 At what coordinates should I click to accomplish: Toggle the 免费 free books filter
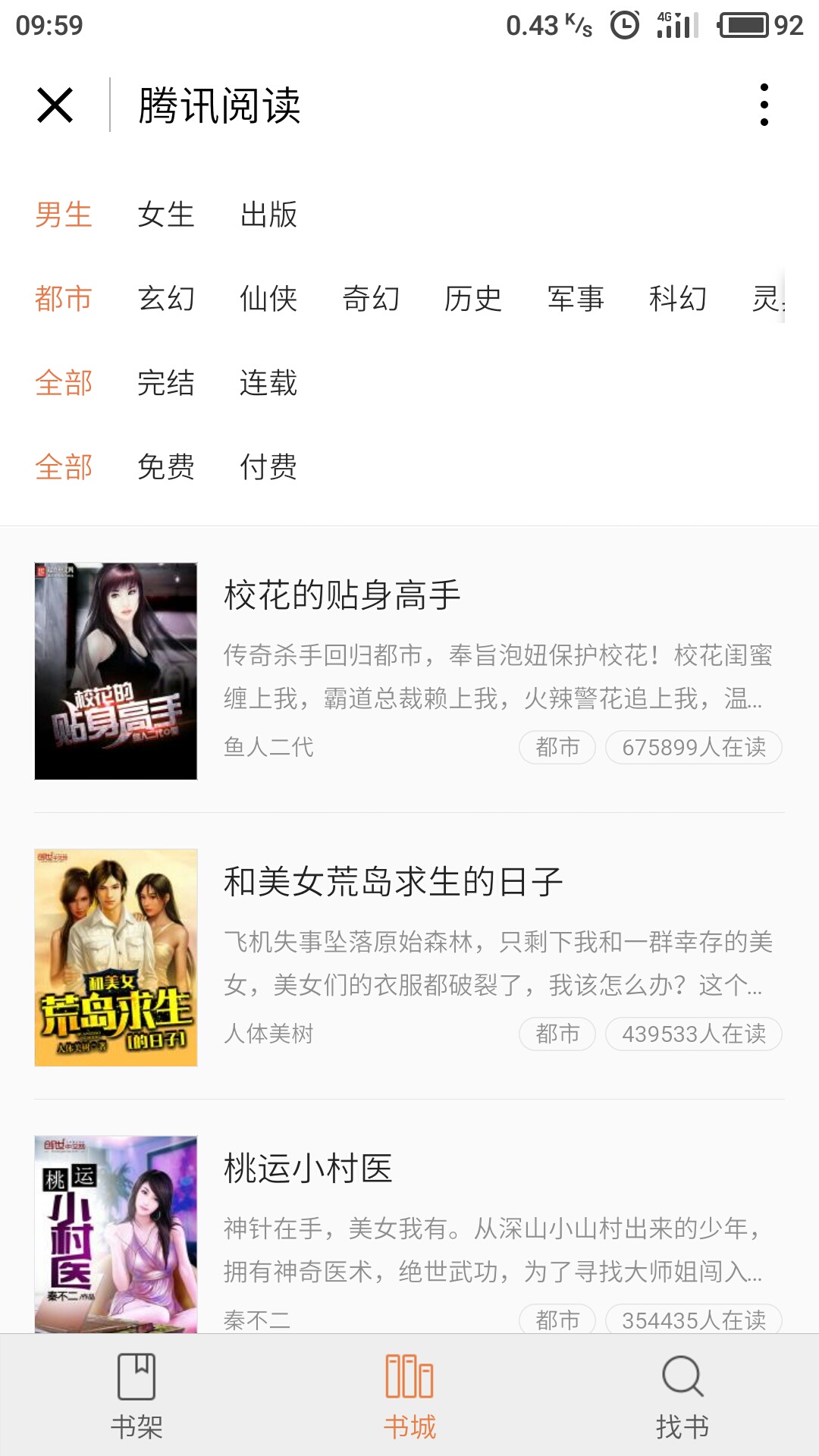[166, 468]
